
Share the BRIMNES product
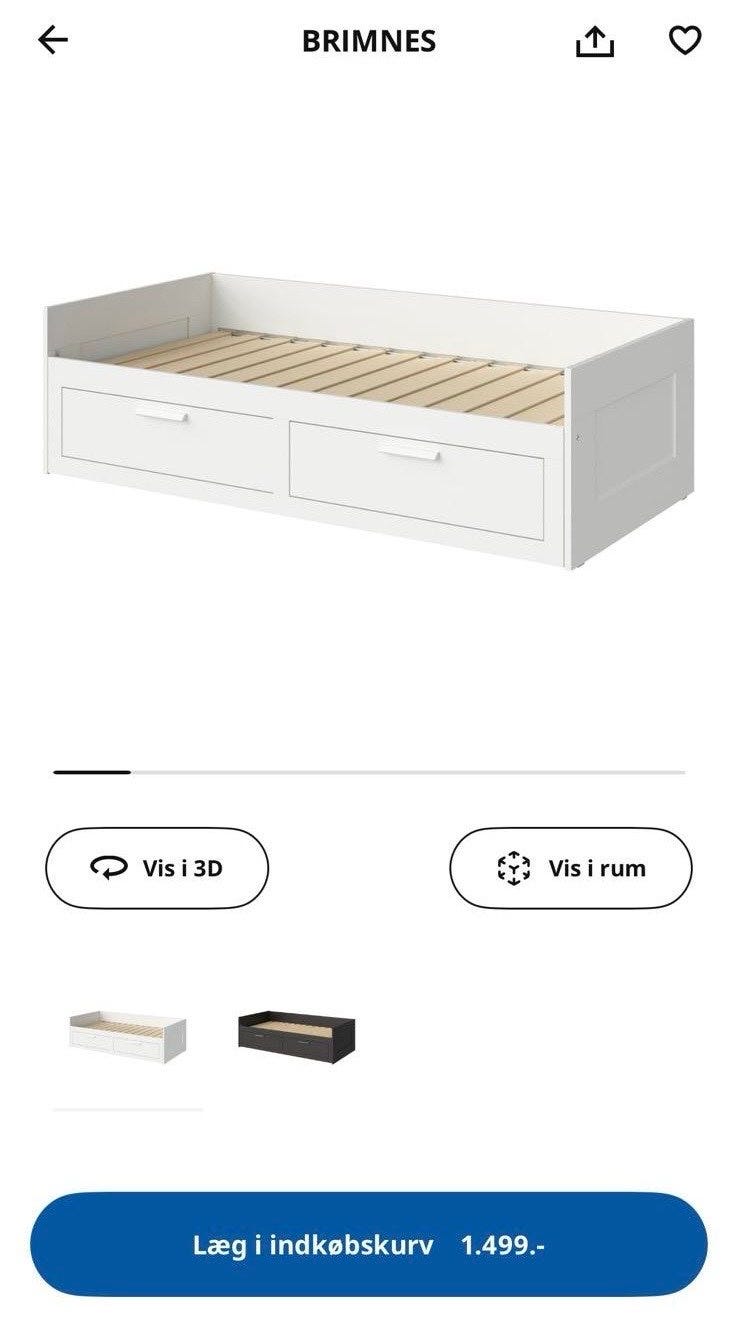[594, 41]
